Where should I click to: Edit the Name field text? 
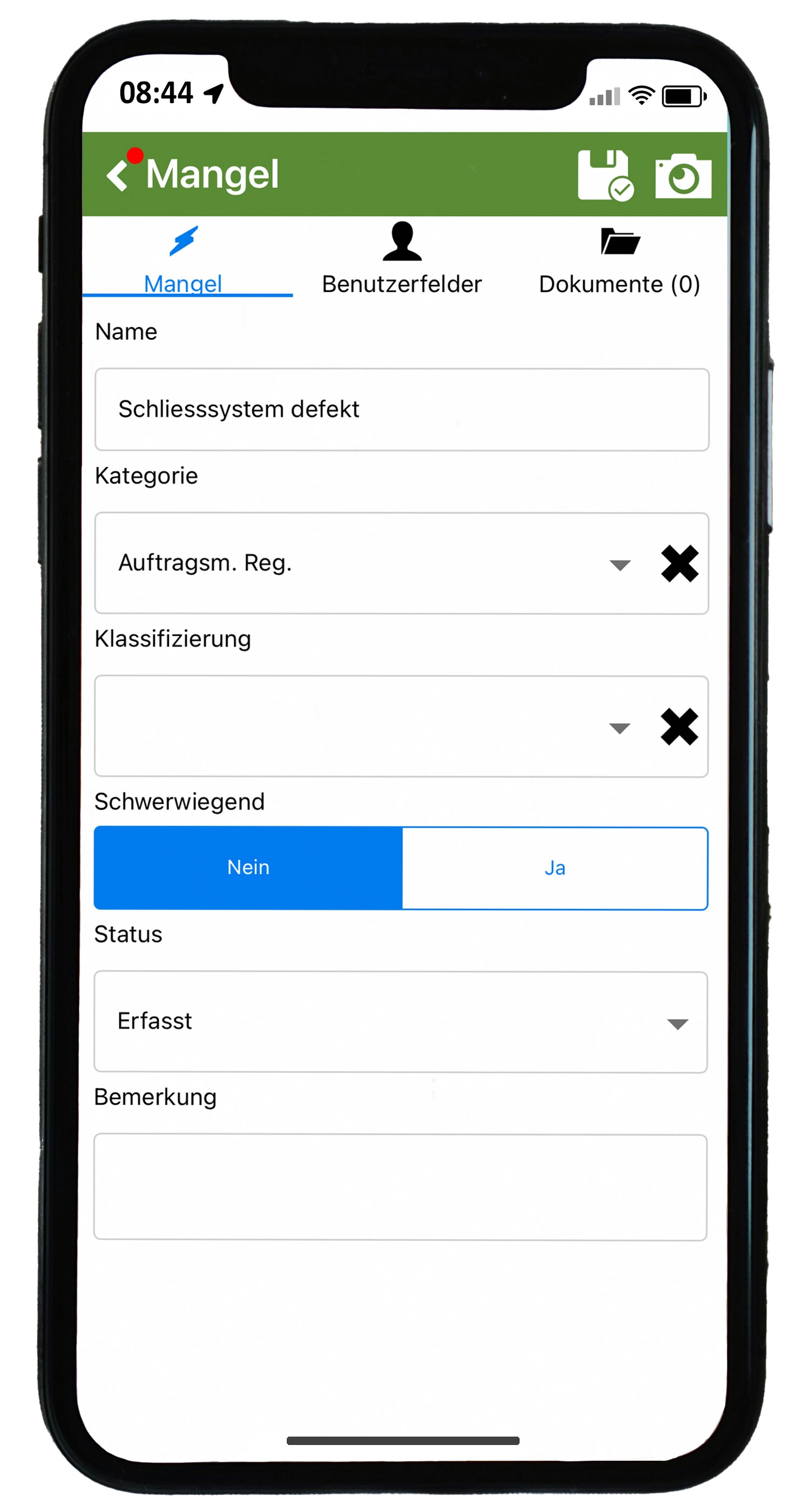pyautogui.click(x=401, y=409)
